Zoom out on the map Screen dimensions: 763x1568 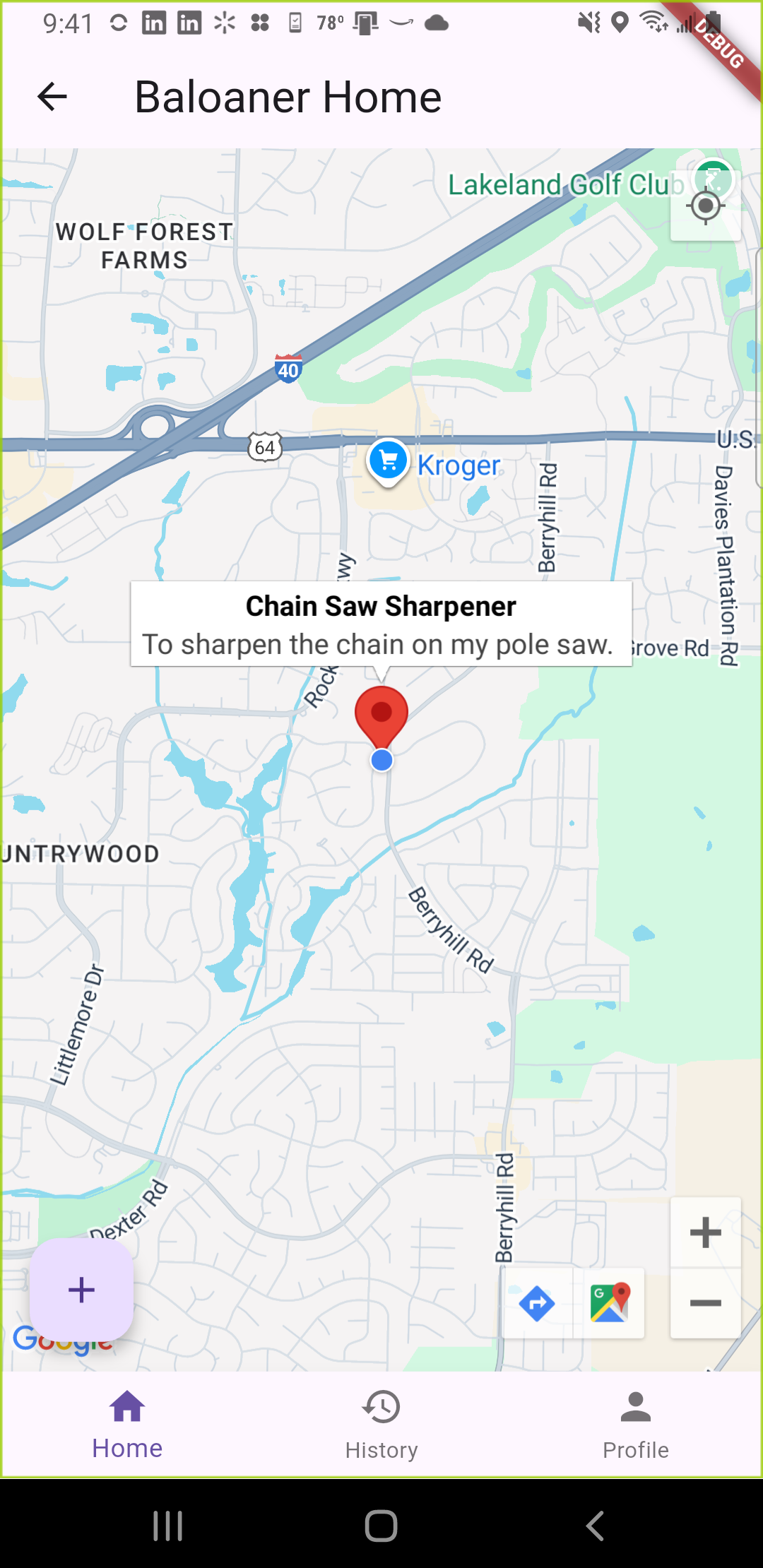(705, 1303)
